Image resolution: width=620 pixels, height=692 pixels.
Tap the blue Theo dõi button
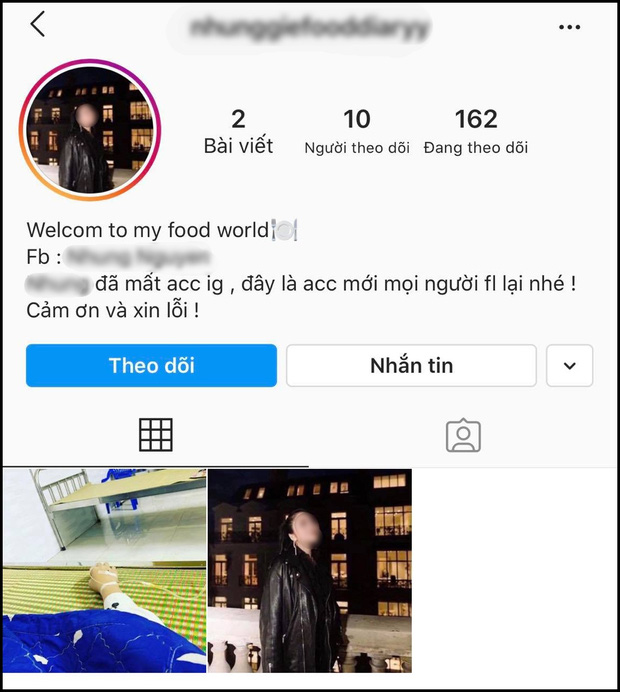coord(151,366)
